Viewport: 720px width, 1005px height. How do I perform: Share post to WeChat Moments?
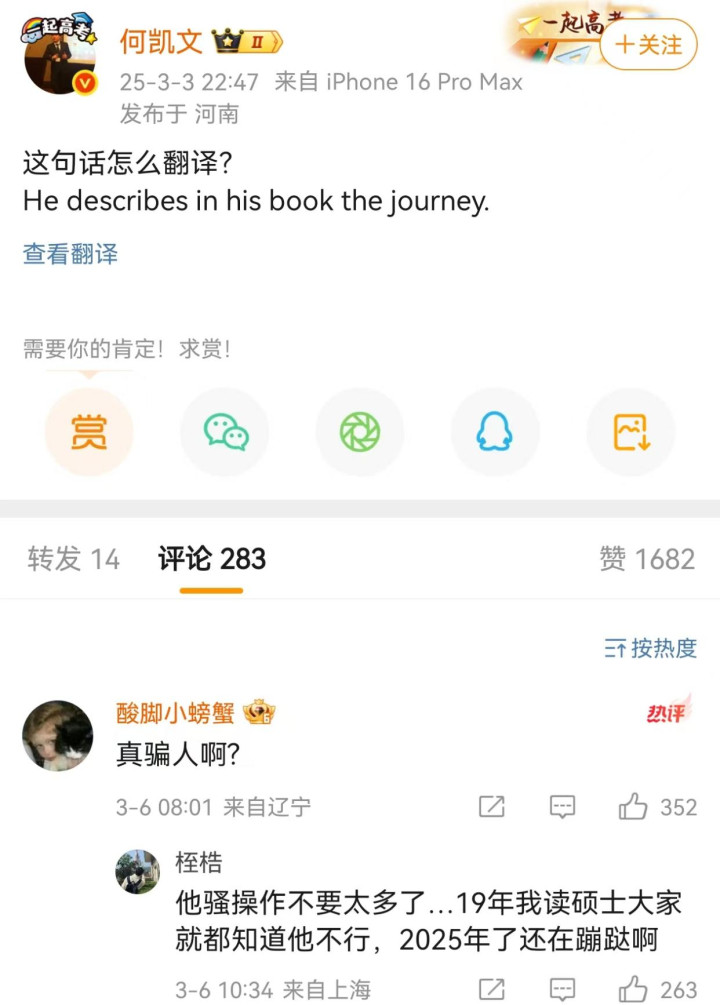[360, 432]
